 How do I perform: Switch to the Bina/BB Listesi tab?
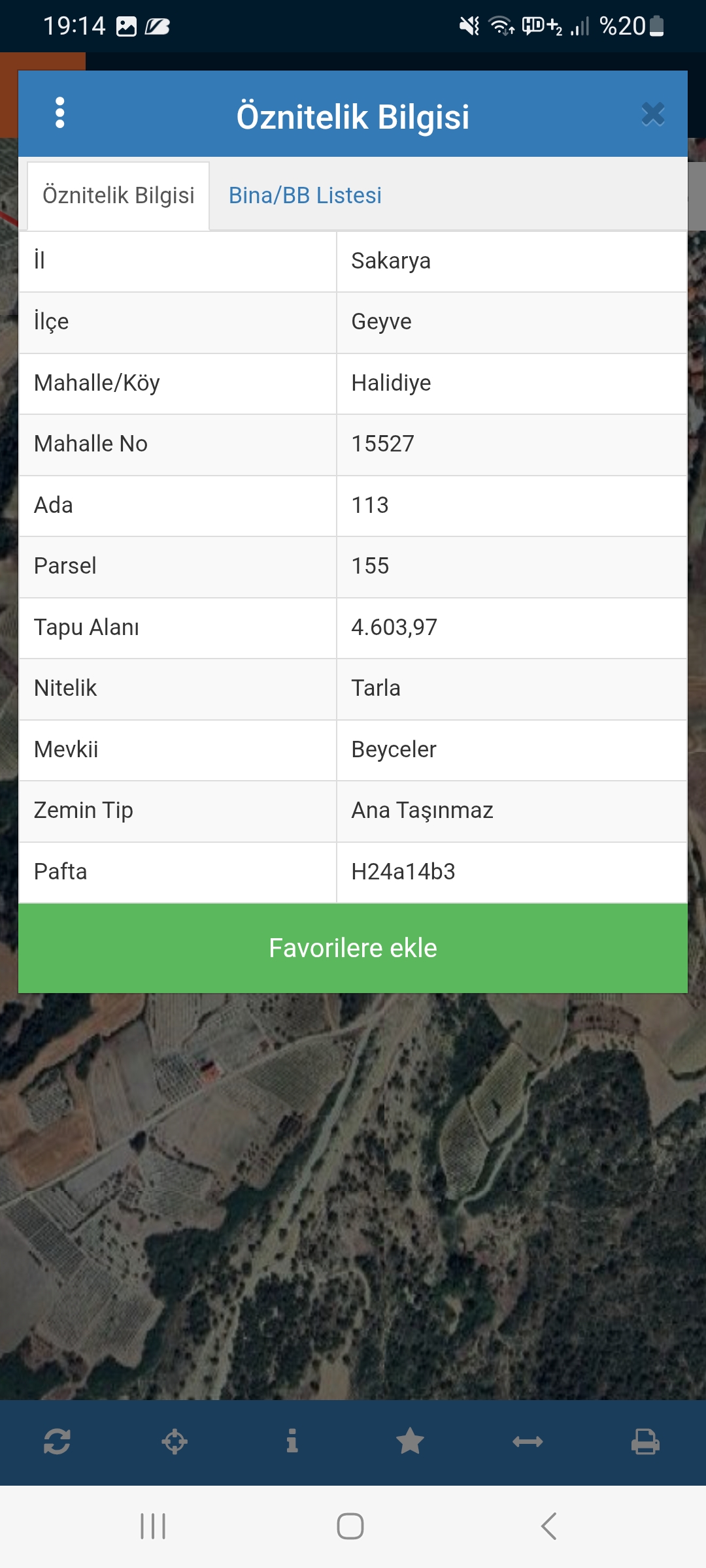pos(305,195)
